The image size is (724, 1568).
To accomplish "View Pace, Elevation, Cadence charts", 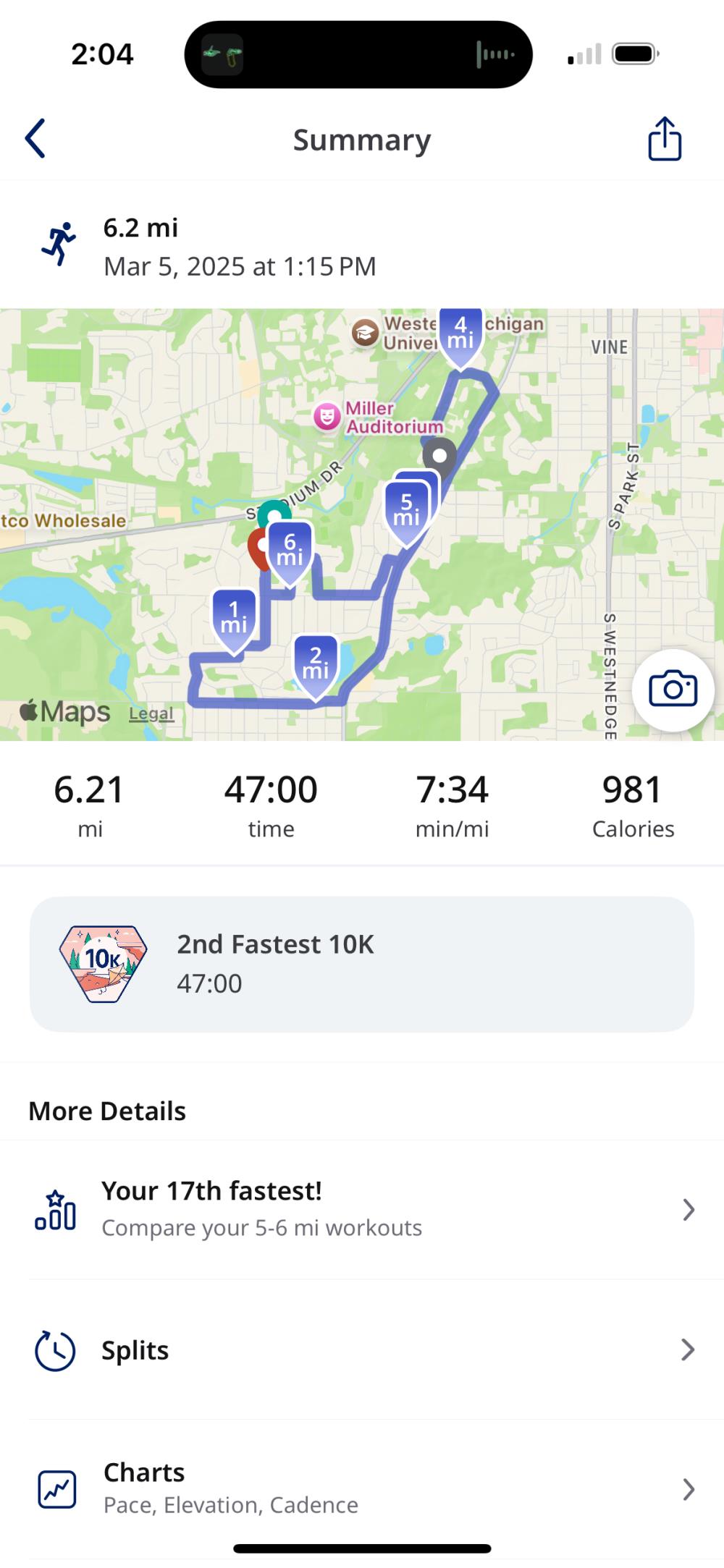I will pos(361,1488).
